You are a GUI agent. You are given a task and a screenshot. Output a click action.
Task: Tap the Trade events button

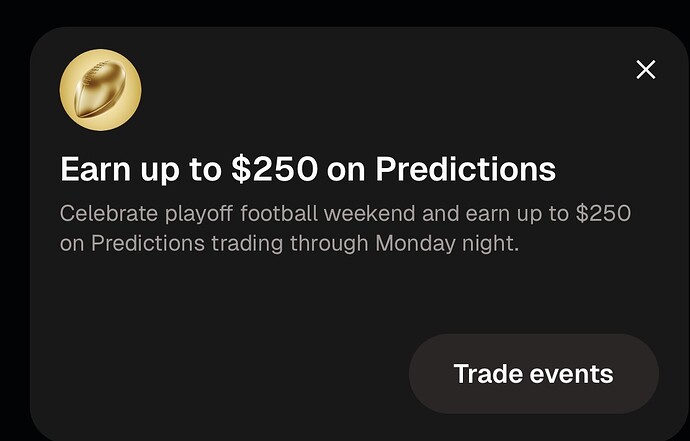tap(533, 374)
